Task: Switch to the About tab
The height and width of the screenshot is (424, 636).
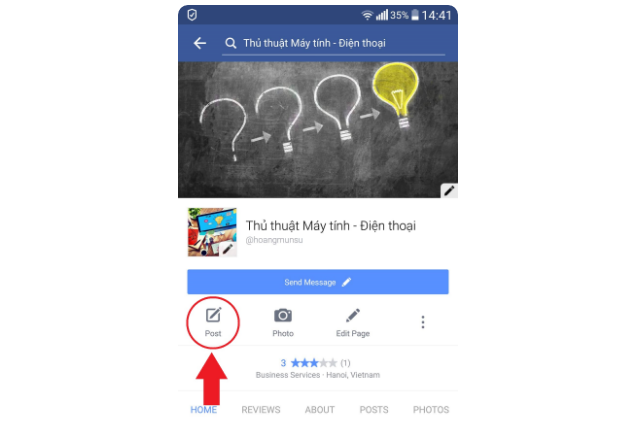Action: pos(320,410)
